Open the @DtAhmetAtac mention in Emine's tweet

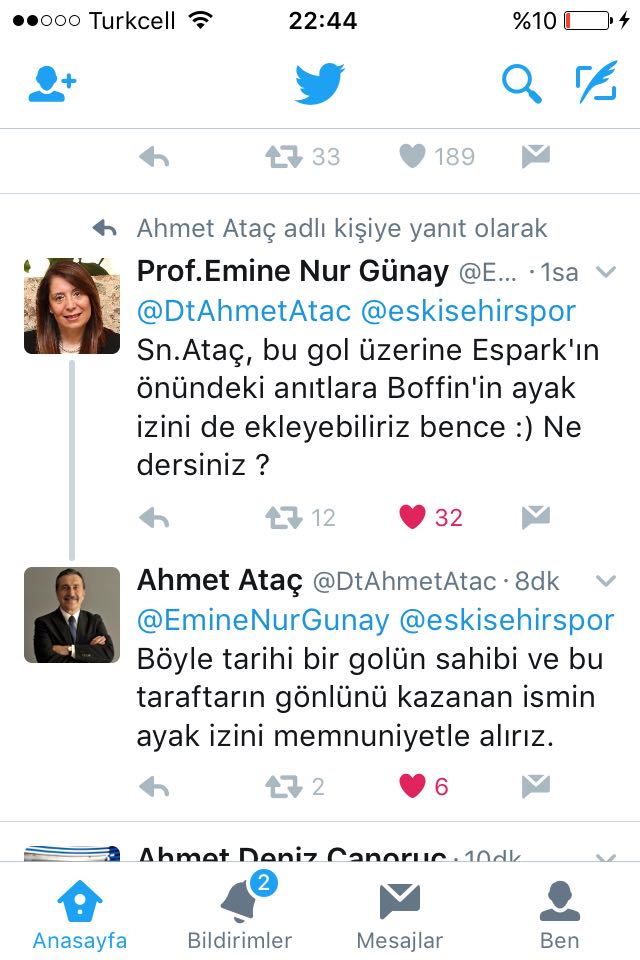click(x=244, y=311)
